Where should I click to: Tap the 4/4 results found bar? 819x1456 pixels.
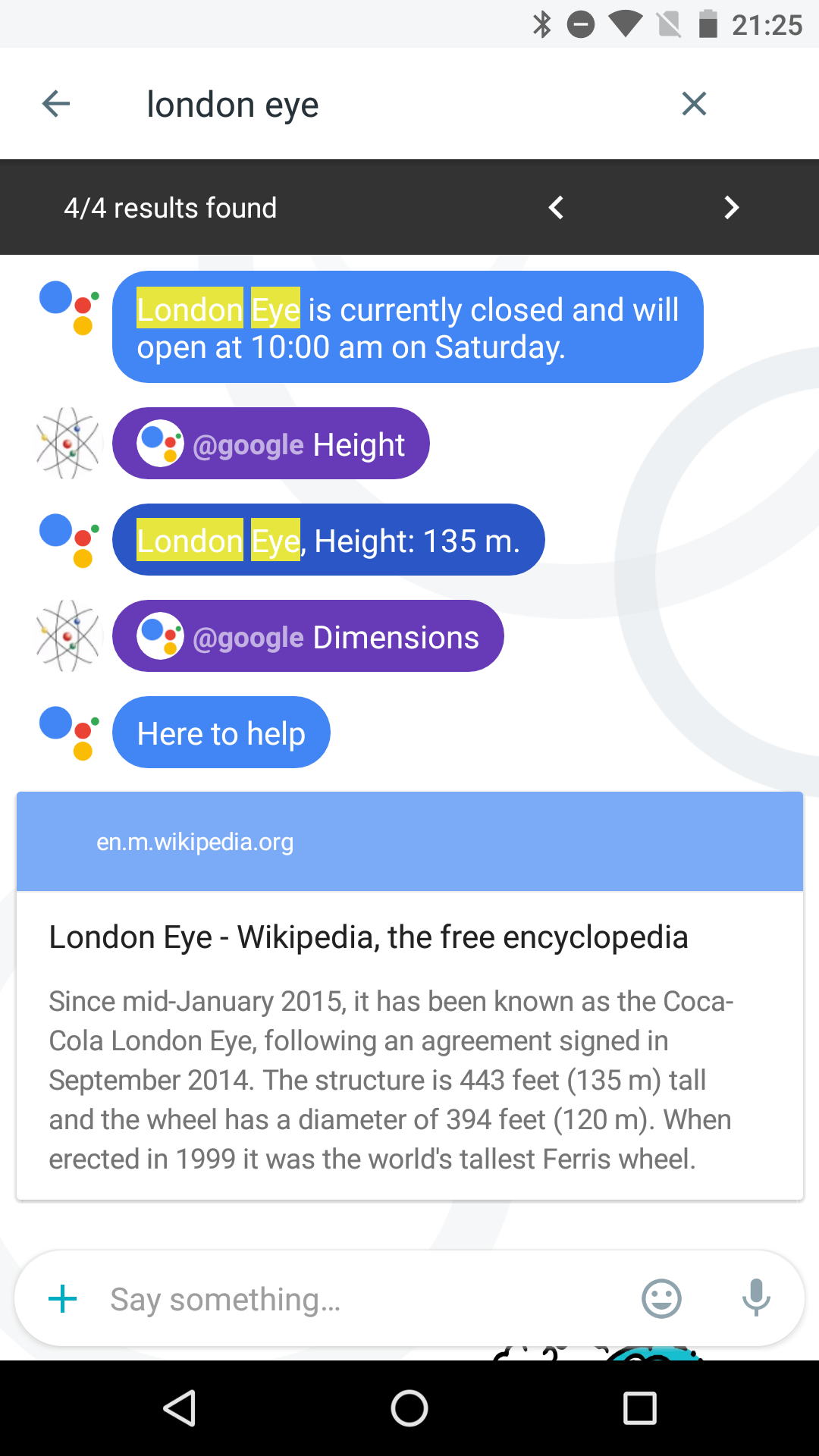[171, 207]
